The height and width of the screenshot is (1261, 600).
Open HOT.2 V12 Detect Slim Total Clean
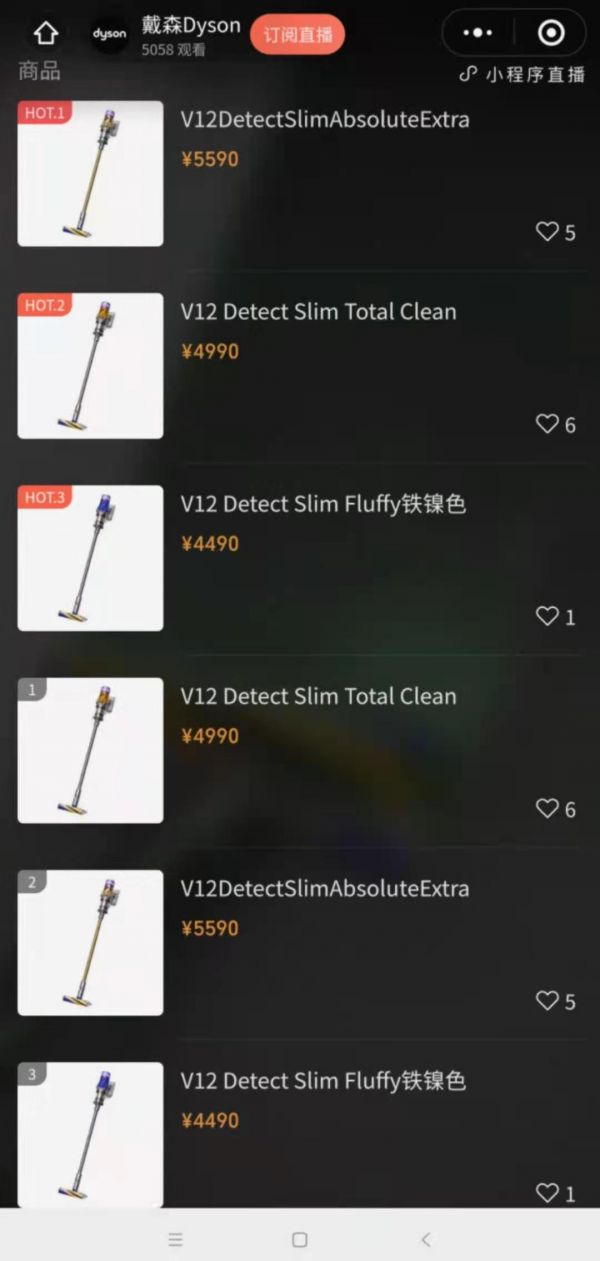click(x=318, y=312)
